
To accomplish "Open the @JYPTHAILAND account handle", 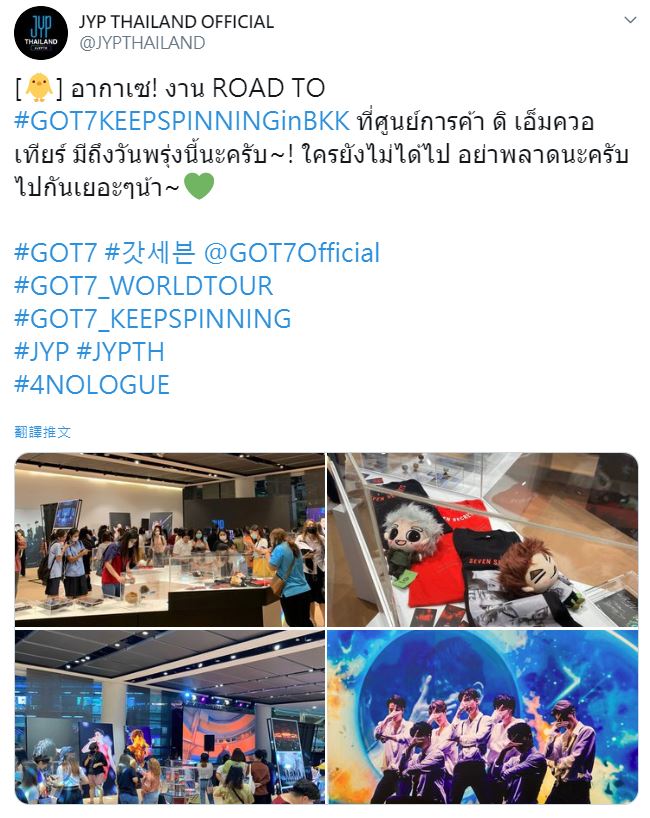I will click(141, 43).
